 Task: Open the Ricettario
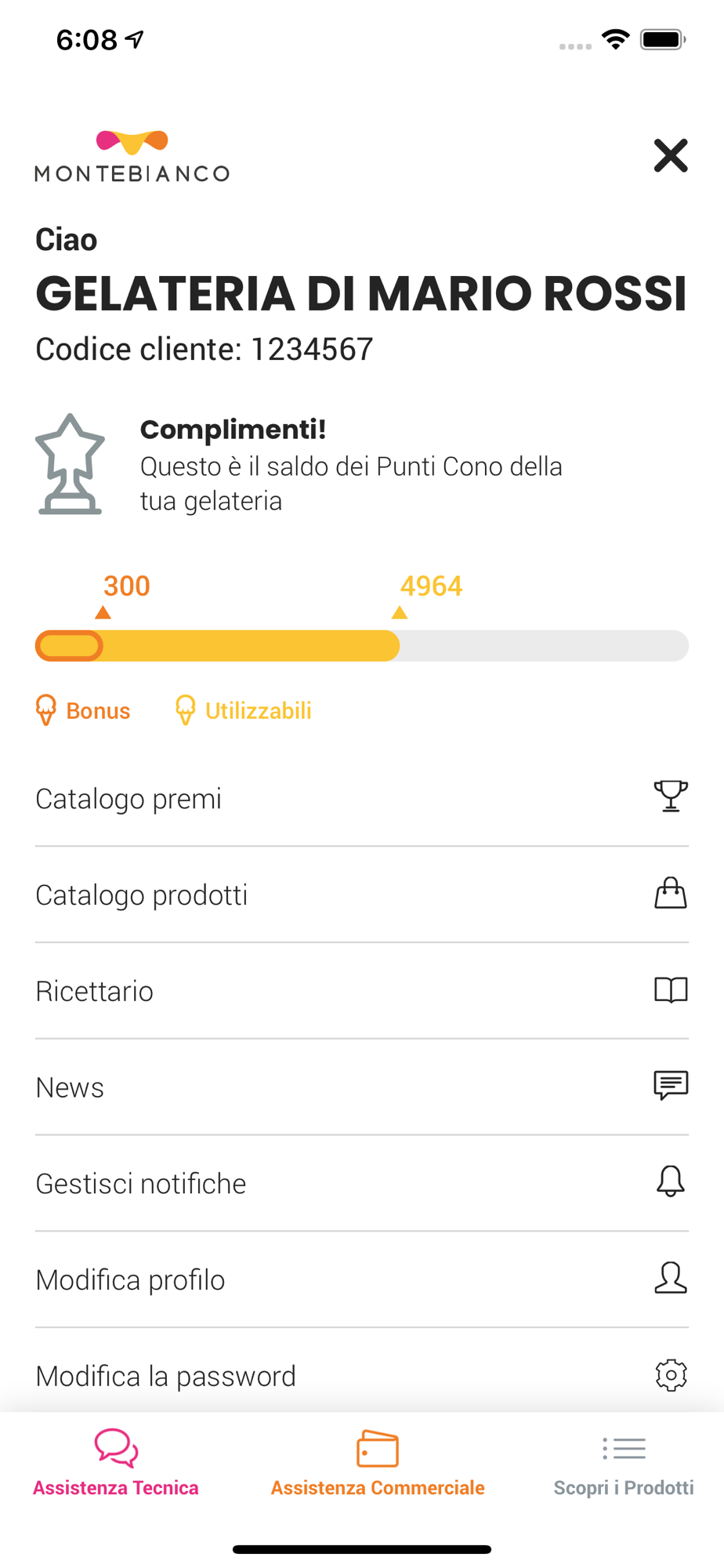coord(362,991)
